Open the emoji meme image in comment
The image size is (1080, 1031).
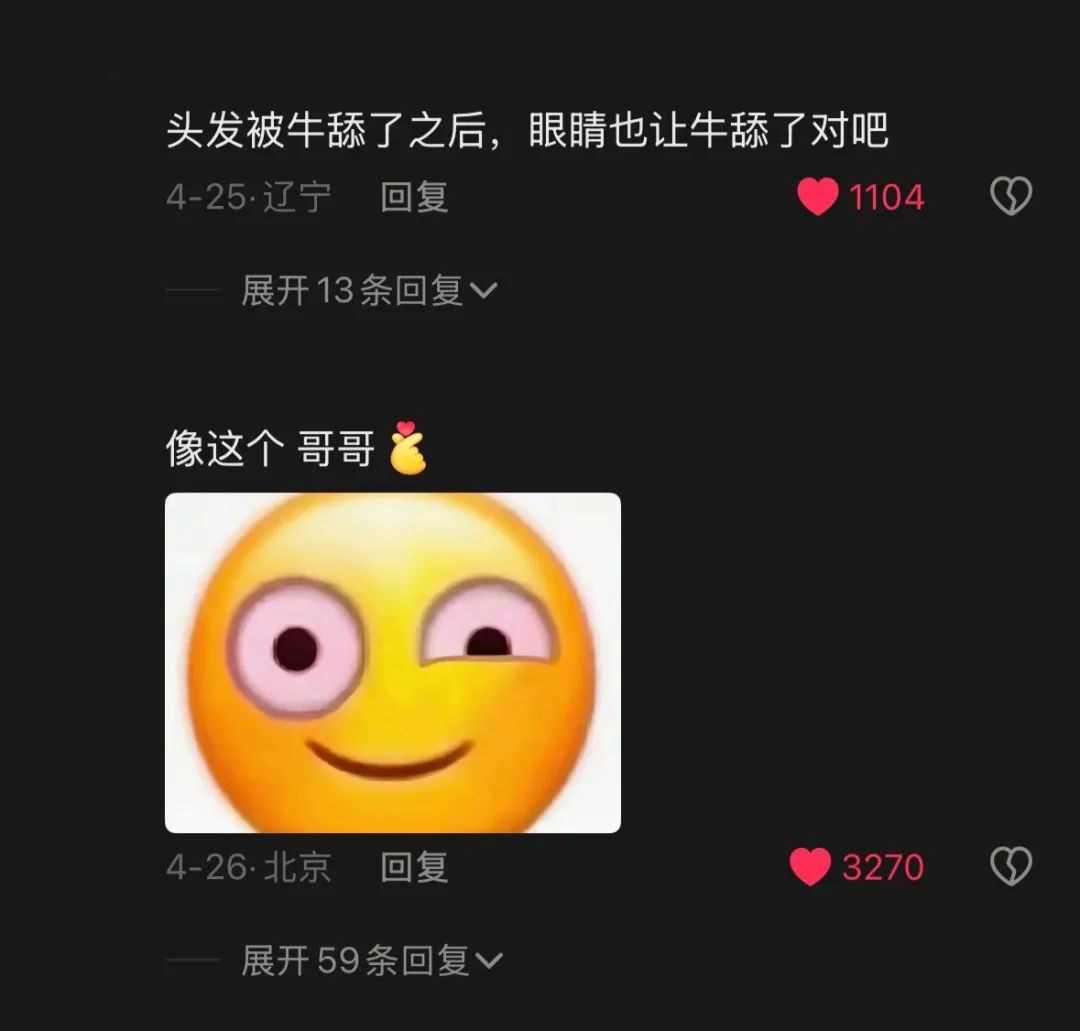[x=392, y=662]
